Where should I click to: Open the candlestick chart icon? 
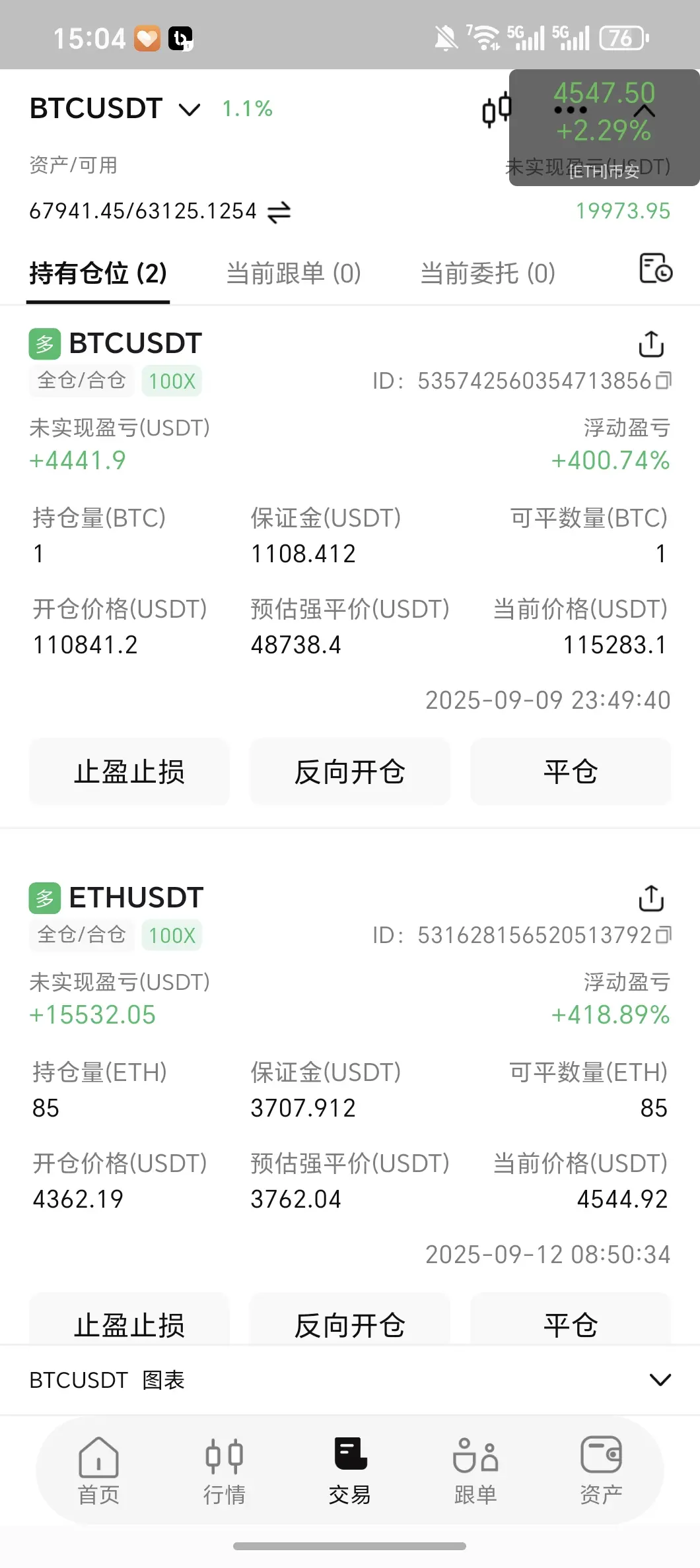[x=496, y=110]
